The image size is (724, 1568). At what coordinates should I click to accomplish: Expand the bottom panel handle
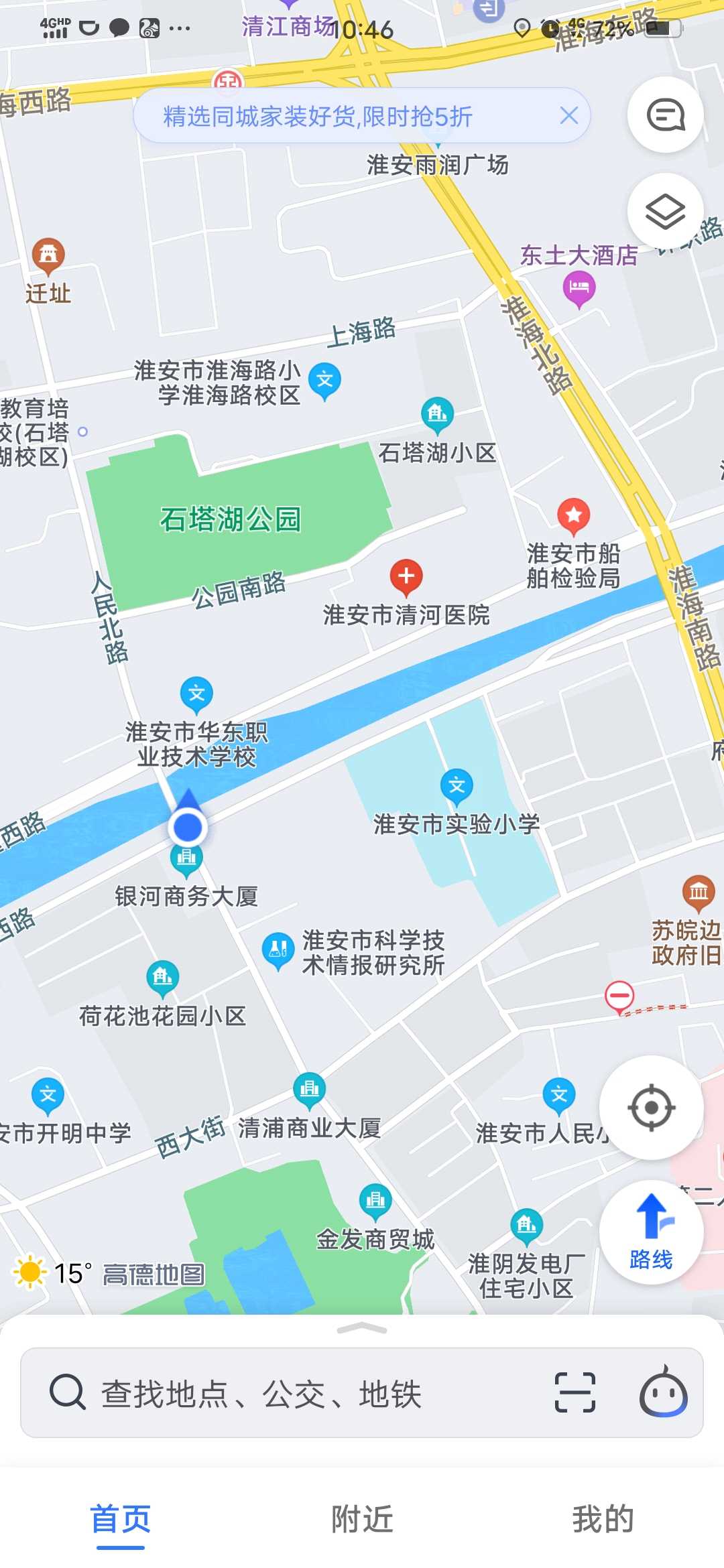(362, 1329)
